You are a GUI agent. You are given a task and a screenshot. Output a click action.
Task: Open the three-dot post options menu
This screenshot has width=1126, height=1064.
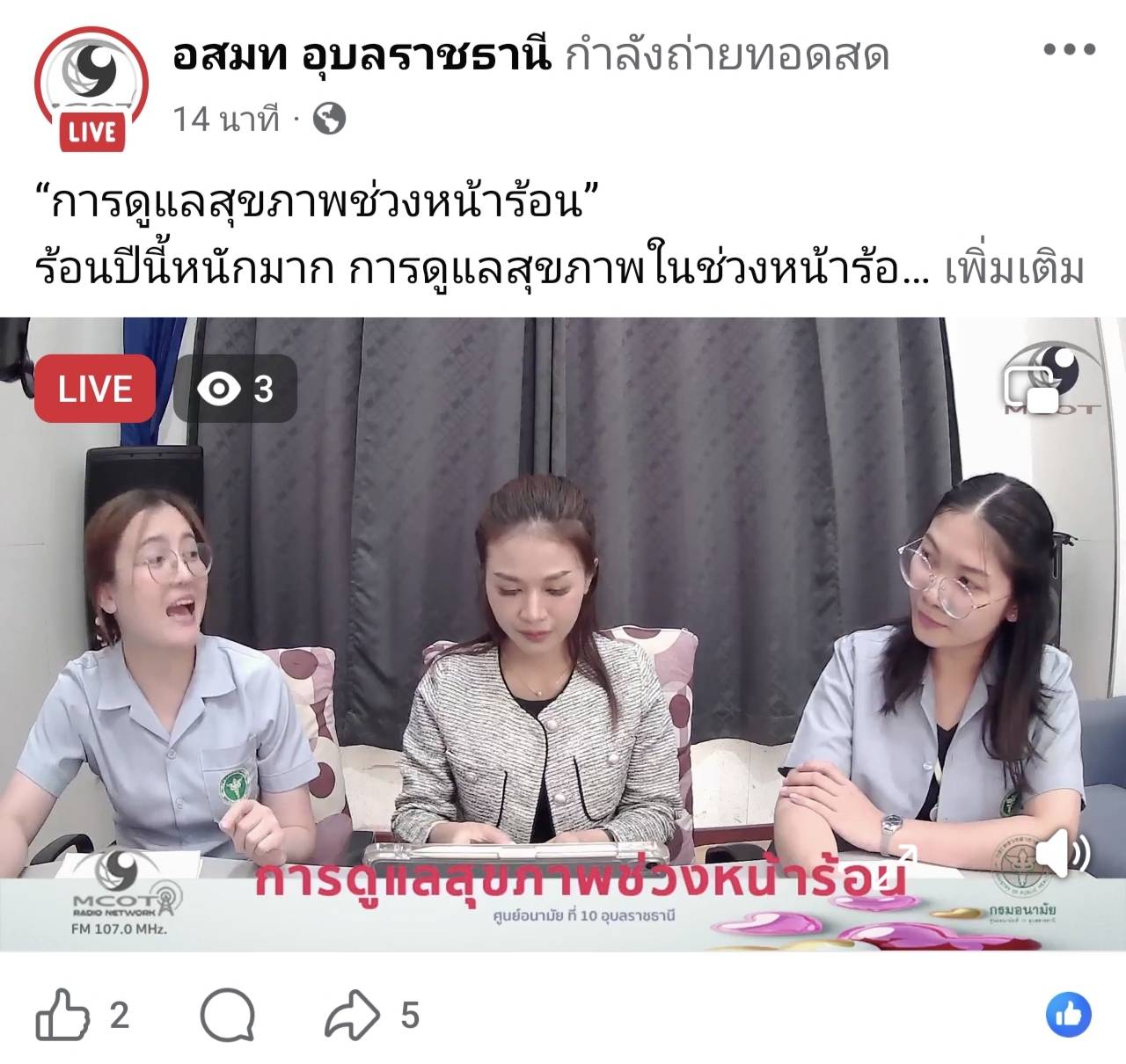pos(1069,50)
